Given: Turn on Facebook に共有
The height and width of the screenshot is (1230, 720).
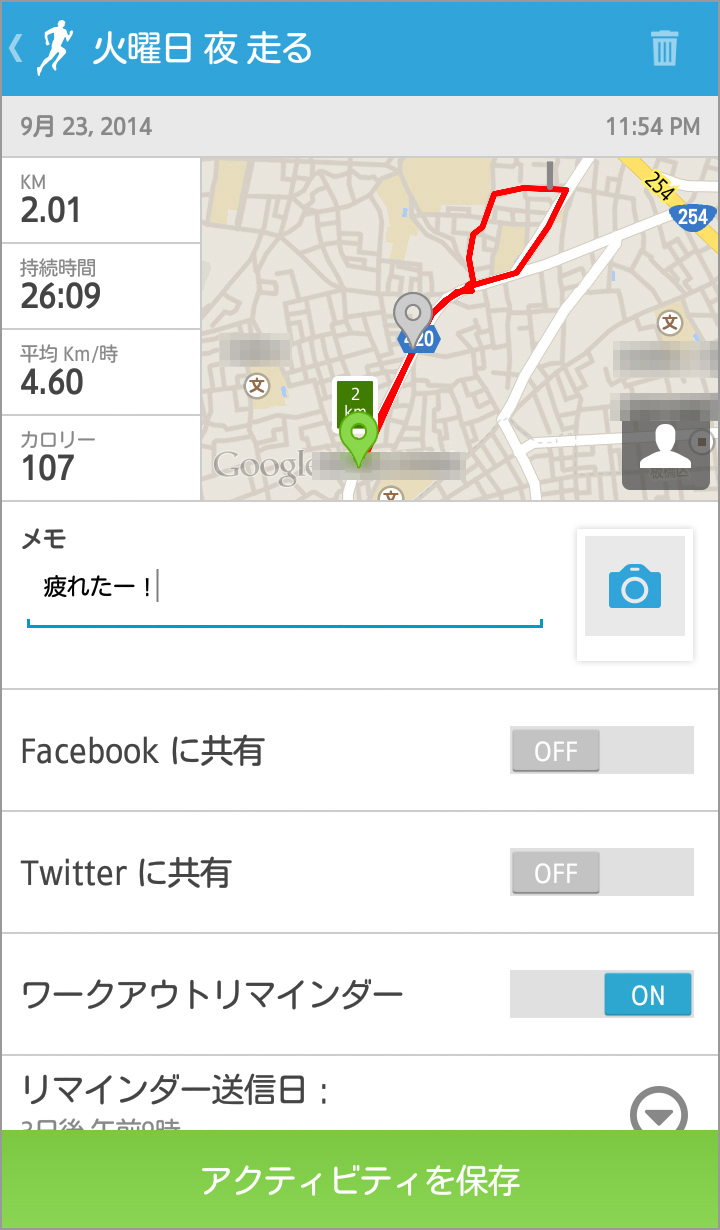Looking at the screenshot, I should tap(601, 751).
